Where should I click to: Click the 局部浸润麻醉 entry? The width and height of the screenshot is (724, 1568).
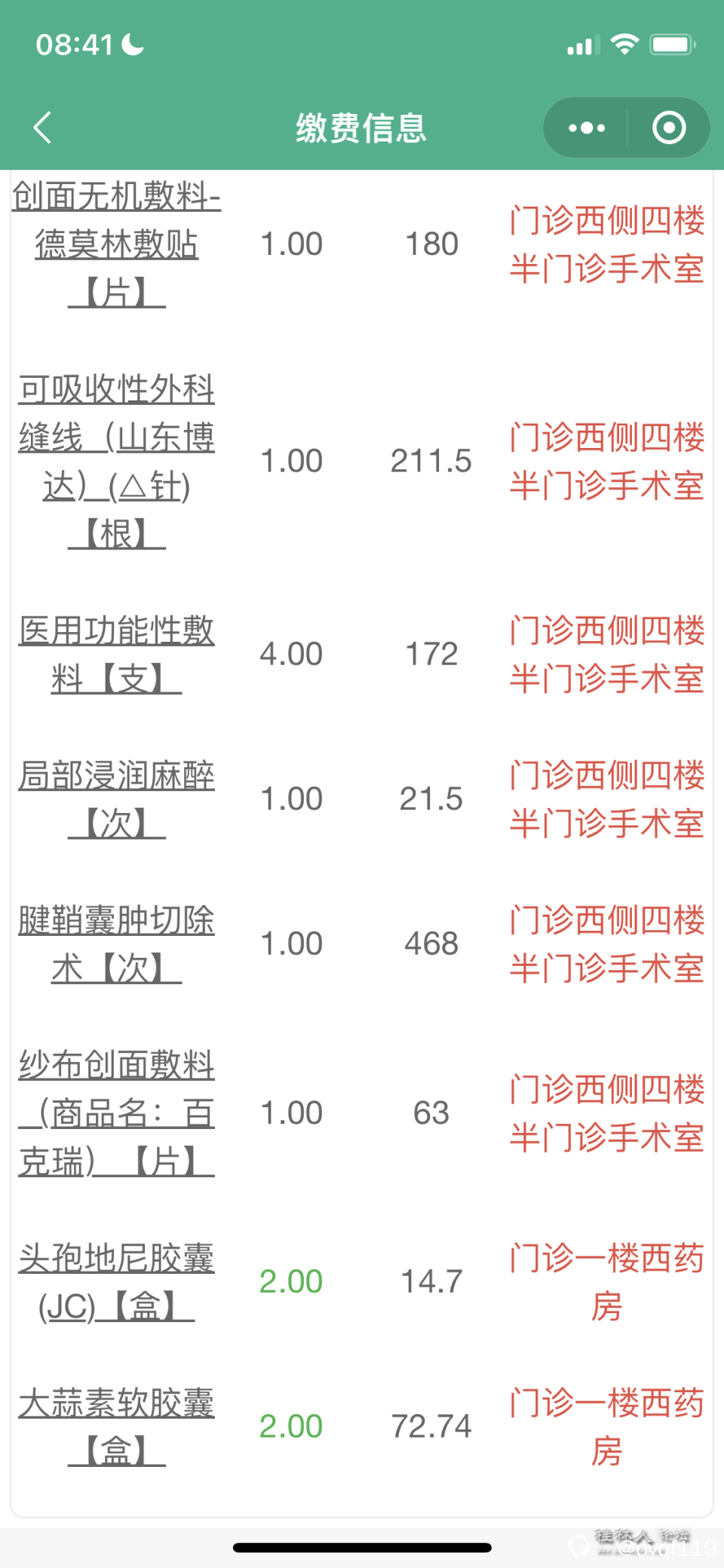coord(115,799)
